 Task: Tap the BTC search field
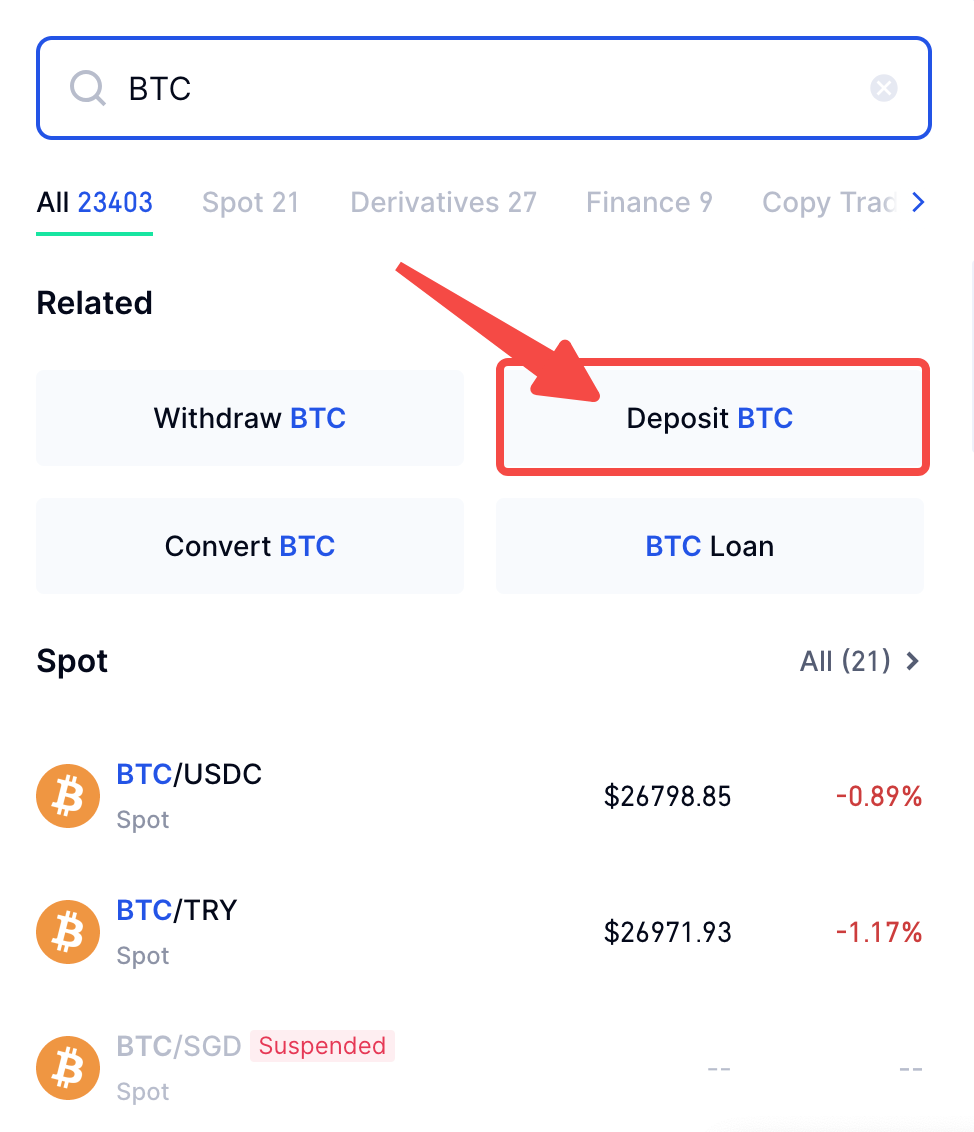[480, 89]
